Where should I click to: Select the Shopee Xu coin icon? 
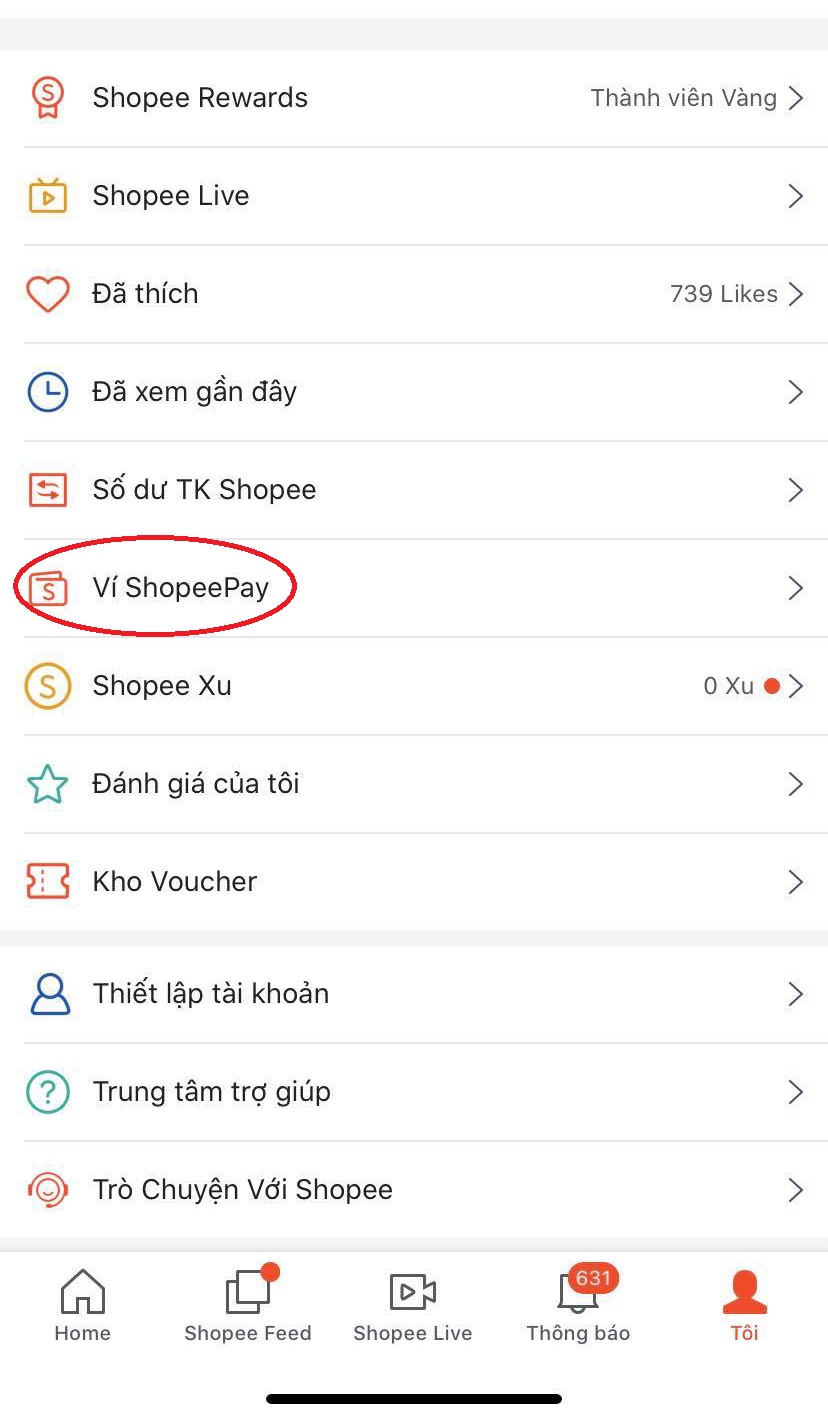point(47,685)
